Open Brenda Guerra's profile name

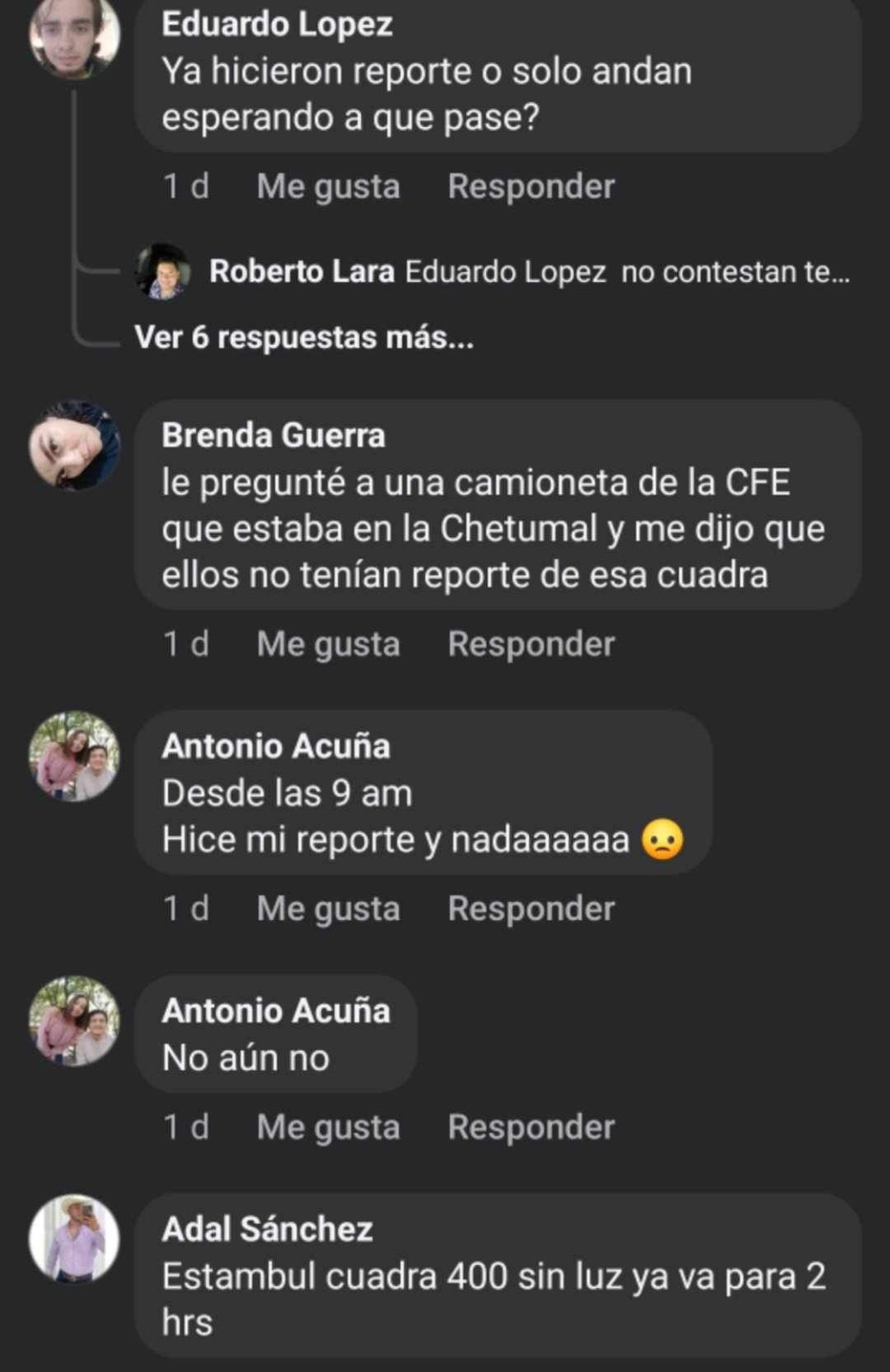[x=274, y=436]
